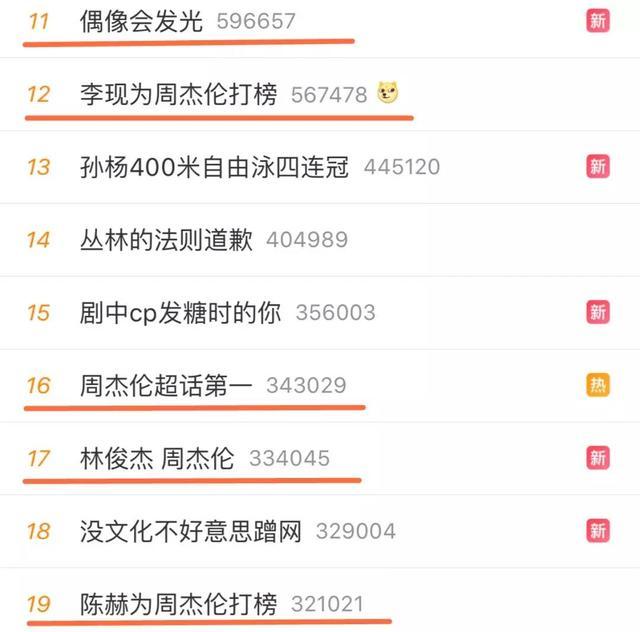Open the trending topic 偶像会发光

coord(142,21)
